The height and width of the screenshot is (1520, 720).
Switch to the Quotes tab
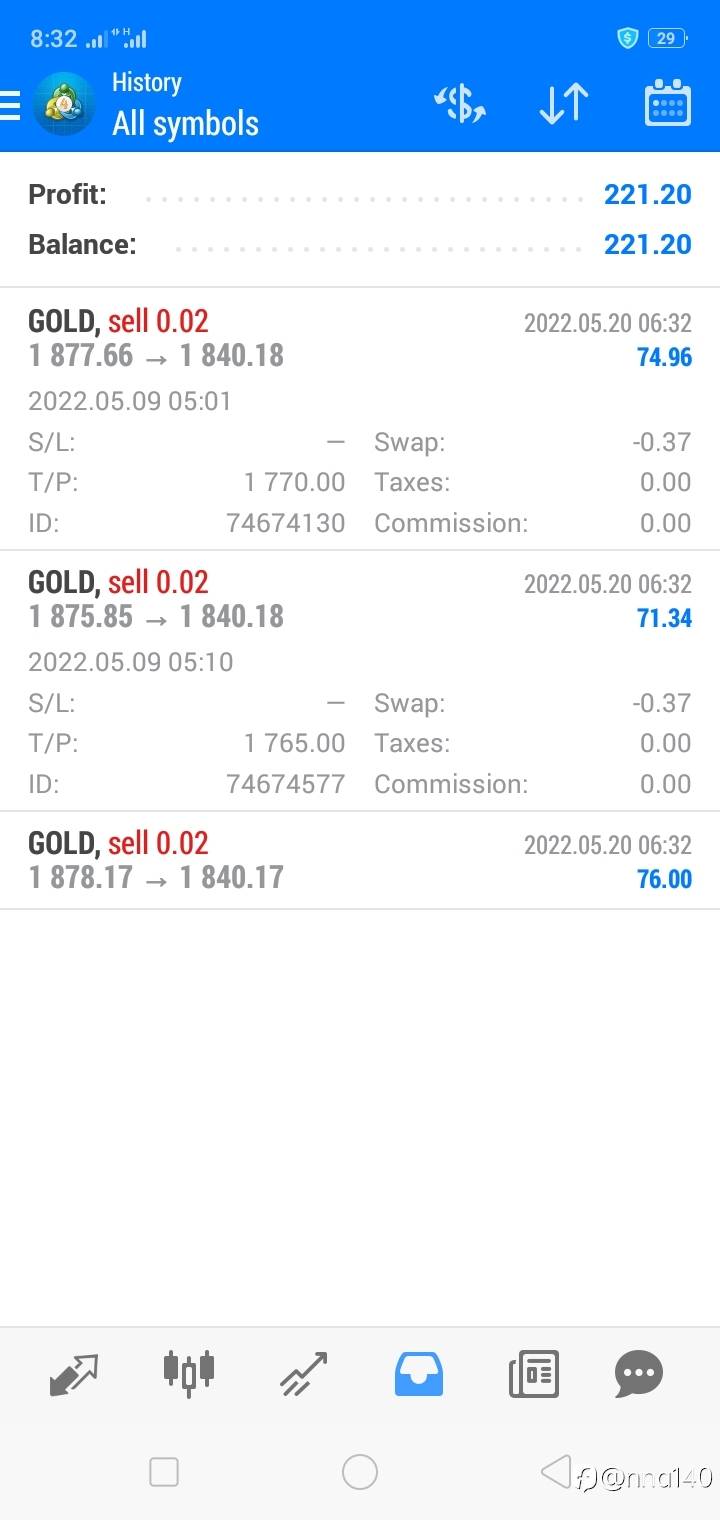[x=74, y=1373]
